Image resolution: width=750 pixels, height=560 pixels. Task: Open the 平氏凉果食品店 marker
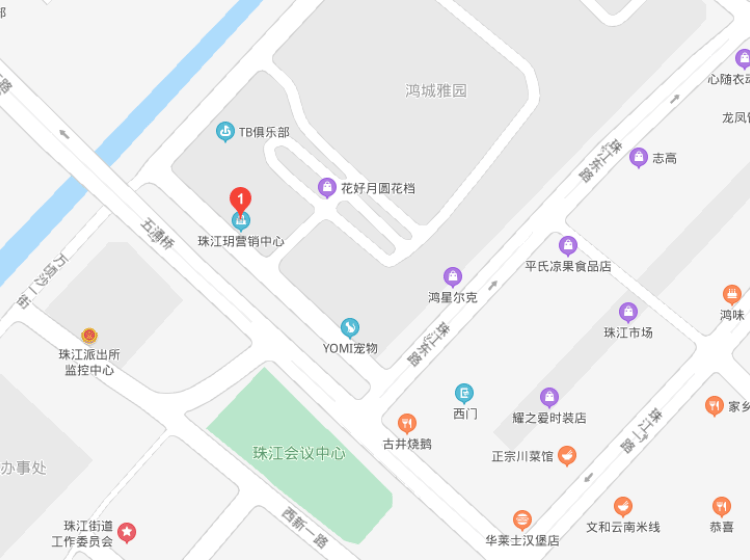tap(568, 245)
